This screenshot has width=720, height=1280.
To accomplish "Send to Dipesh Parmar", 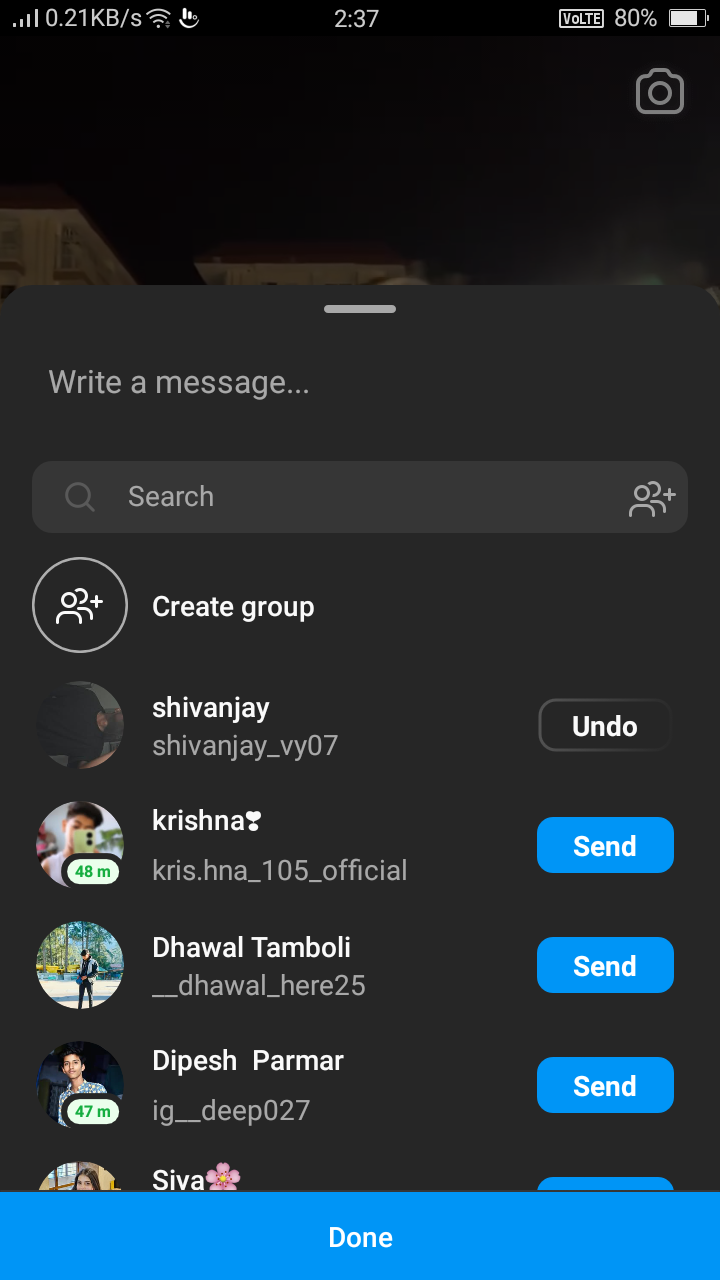I will click(x=605, y=1086).
